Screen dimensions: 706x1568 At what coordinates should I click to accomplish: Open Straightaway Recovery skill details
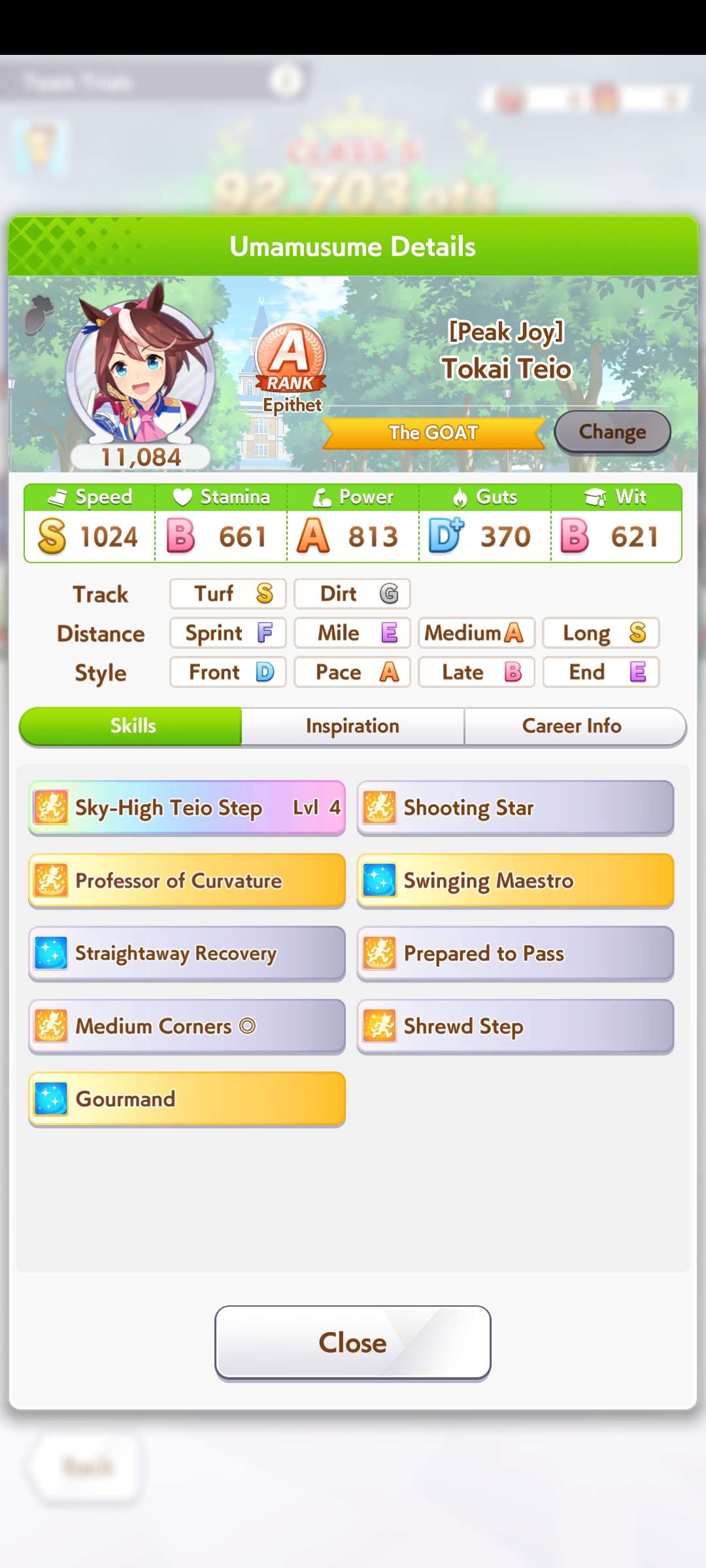tap(187, 954)
